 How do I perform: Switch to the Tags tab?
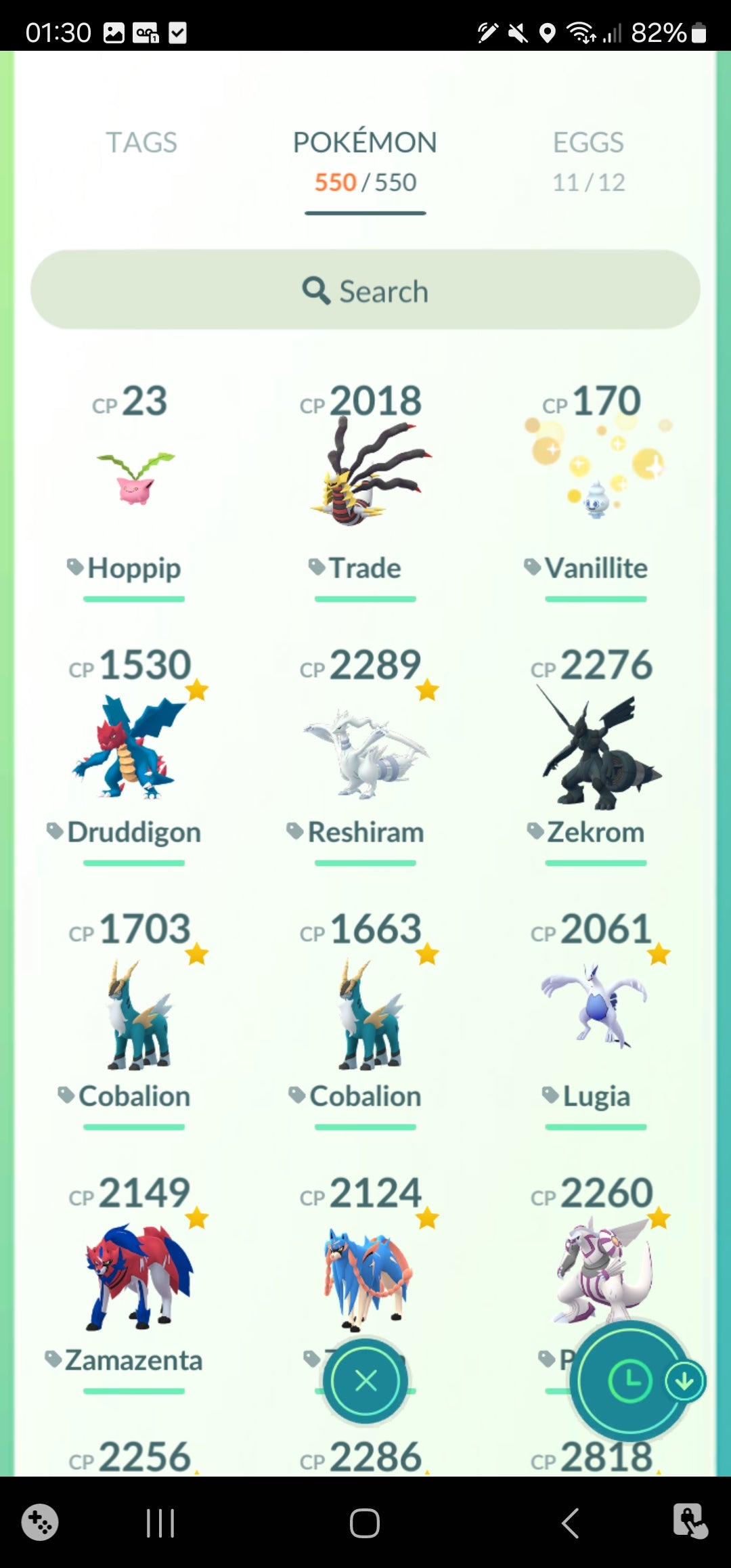[x=141, y=143]
